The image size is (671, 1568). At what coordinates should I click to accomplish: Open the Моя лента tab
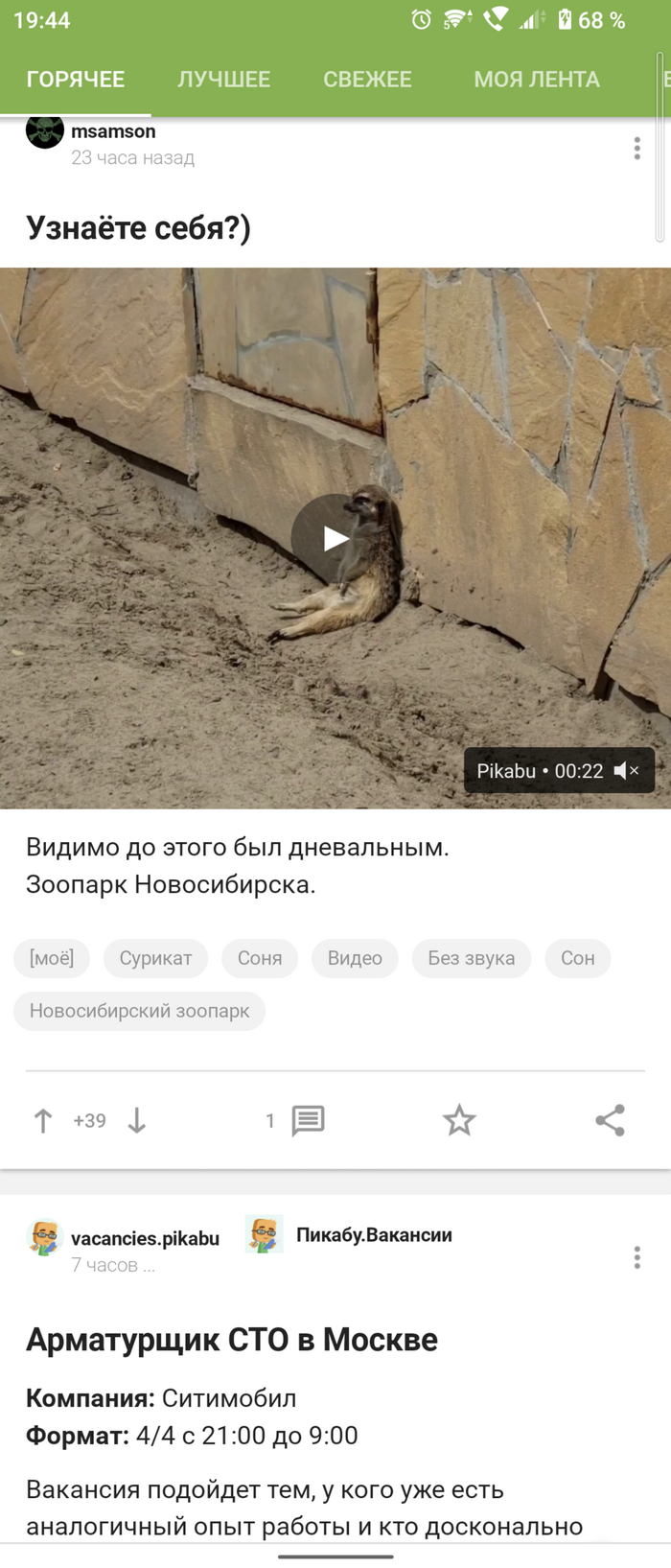tap(536, 80)
